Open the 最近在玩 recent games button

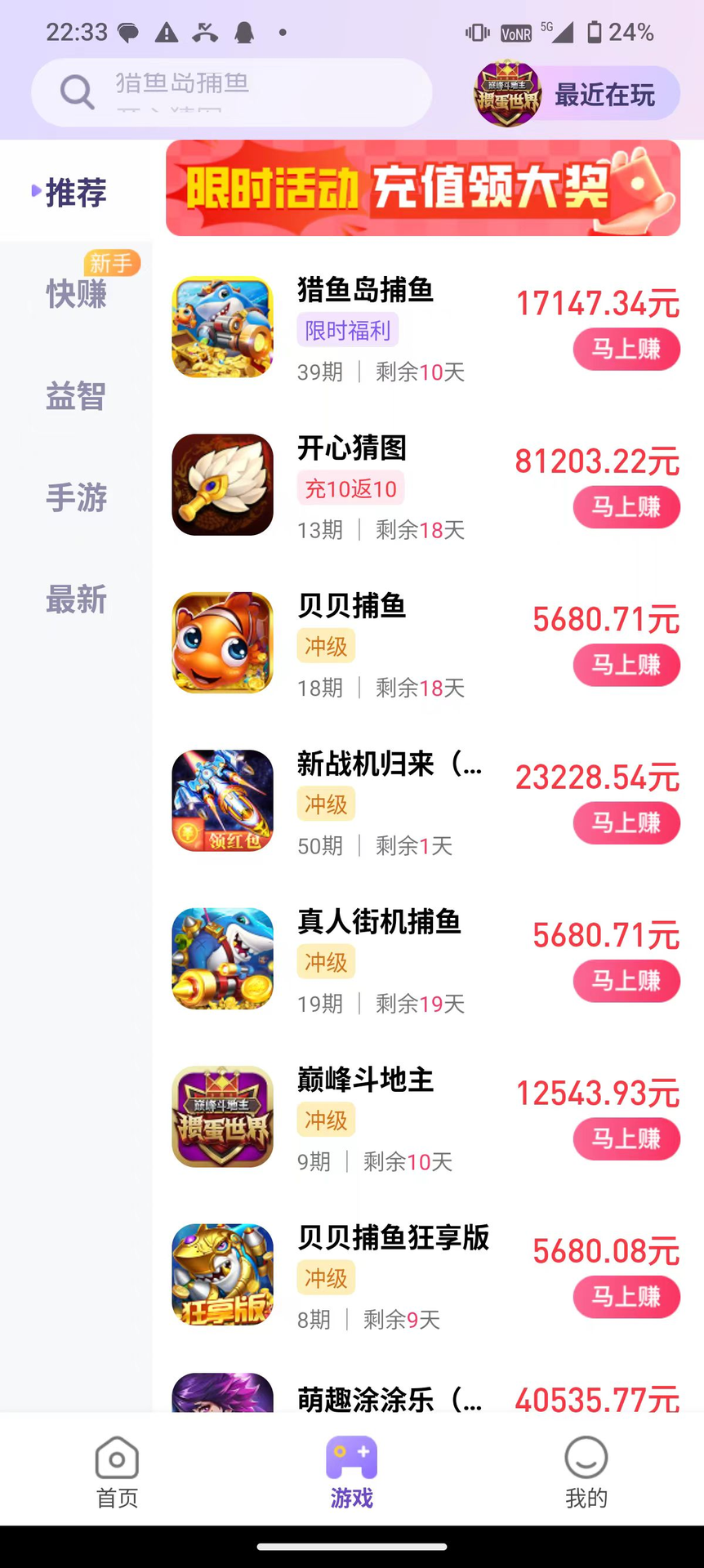tap(577, 94)
